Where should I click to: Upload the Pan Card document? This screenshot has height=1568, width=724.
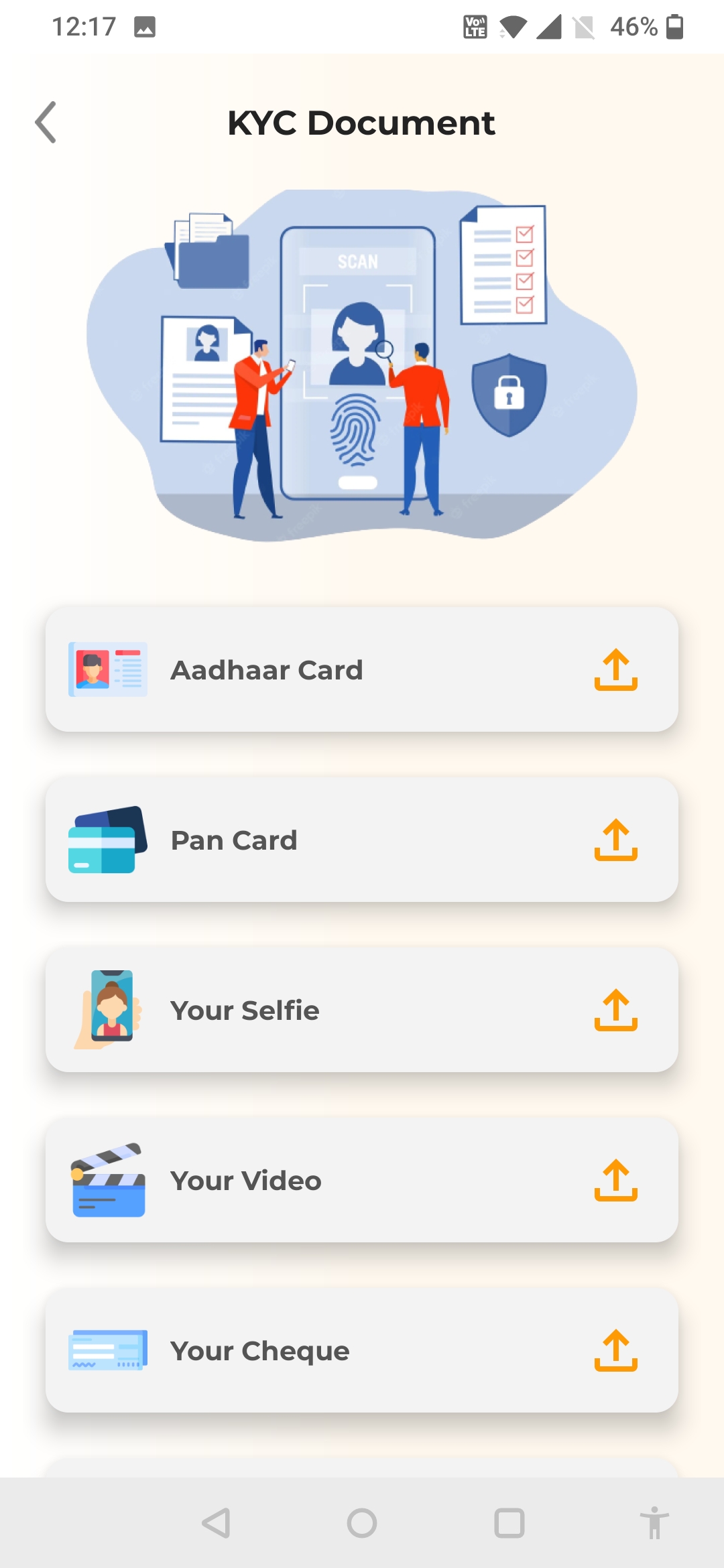615,840
